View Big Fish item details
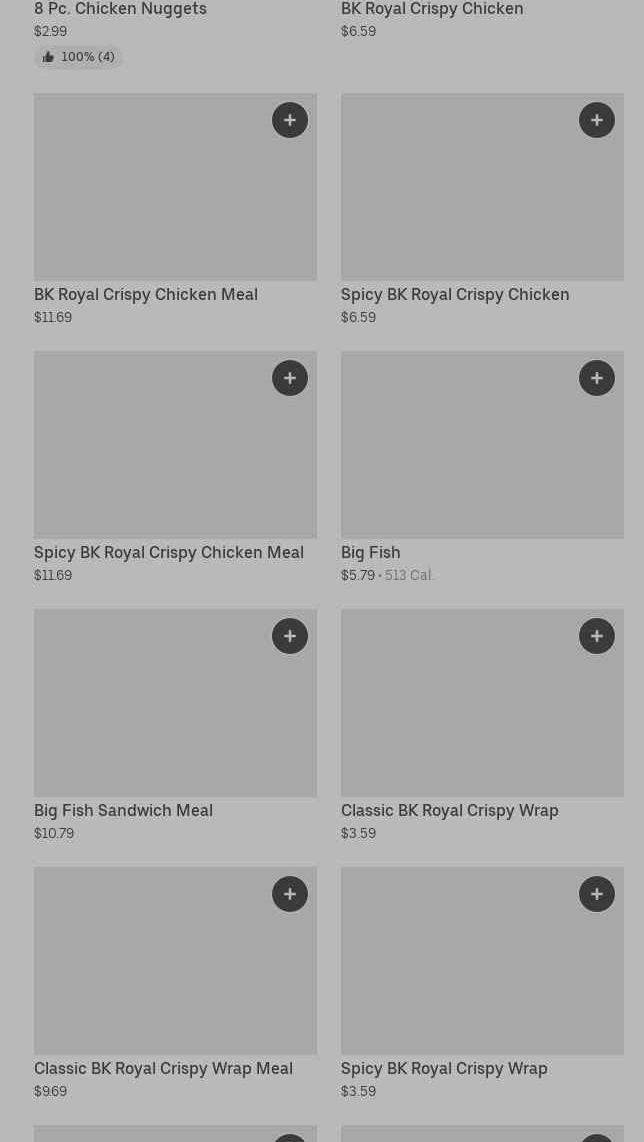The height and width of the screenshot is (1142, 644). pos(371,552)
